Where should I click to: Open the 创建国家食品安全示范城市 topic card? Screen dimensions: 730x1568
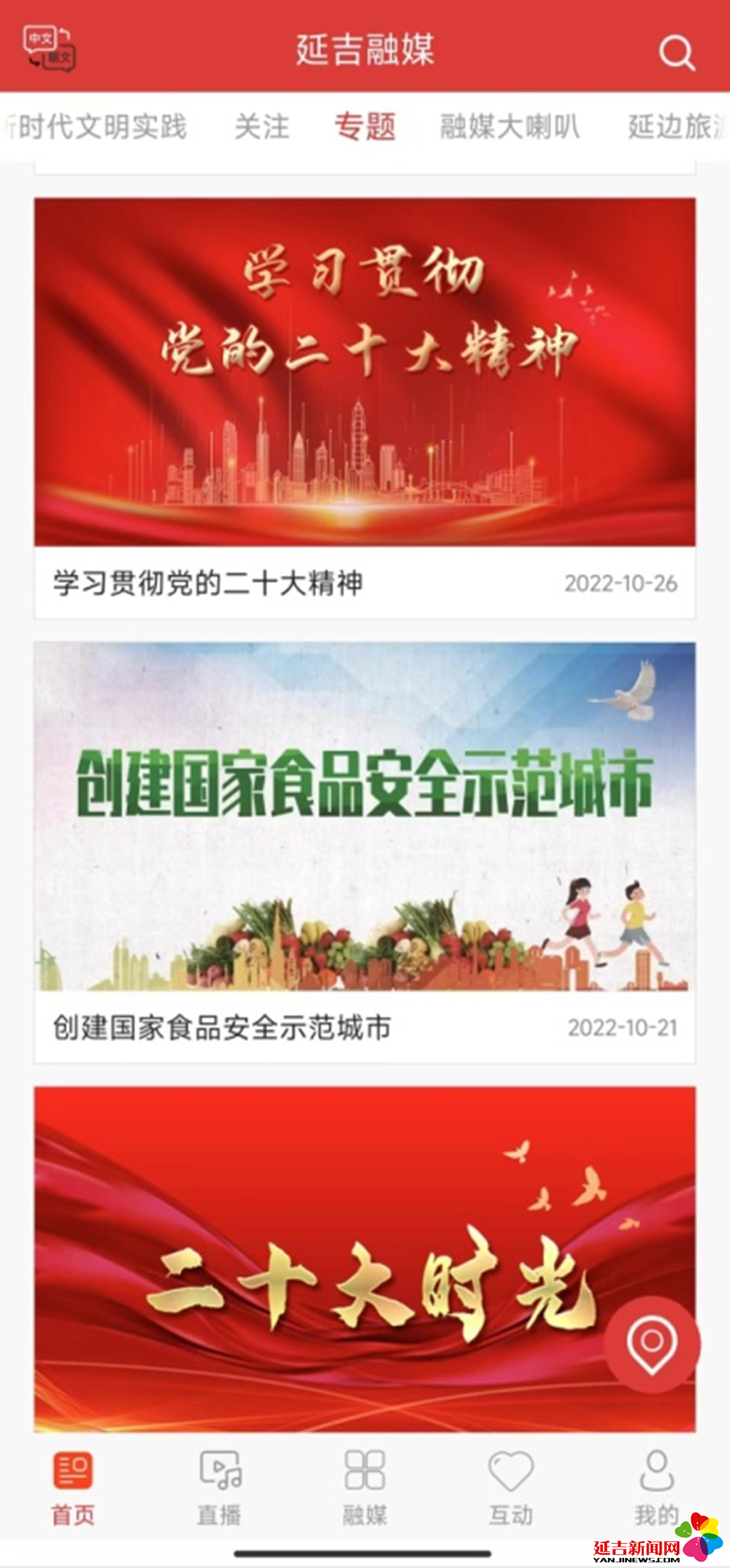(x=365, y=852)
